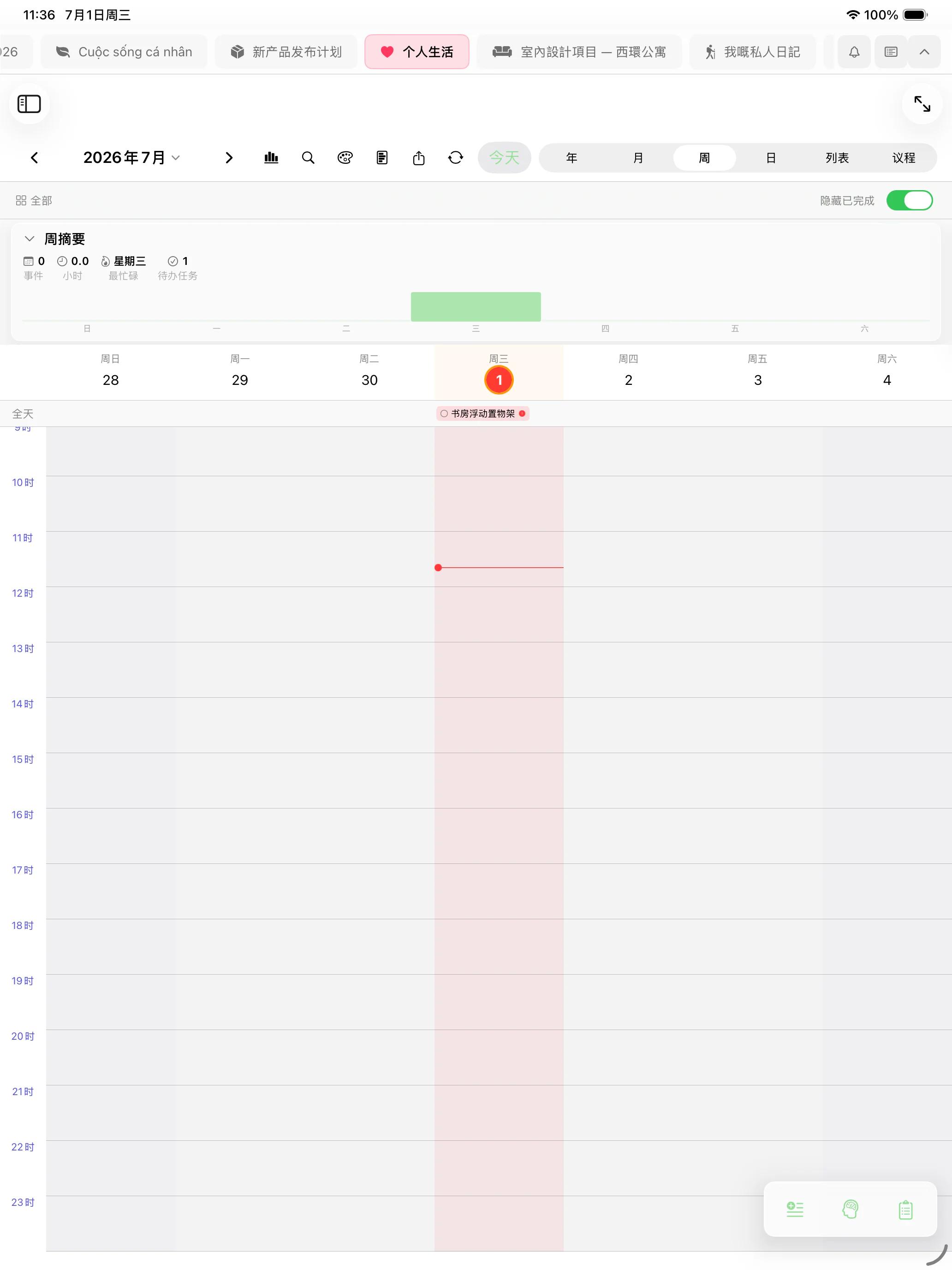Switch to the 议程 view

904,158
